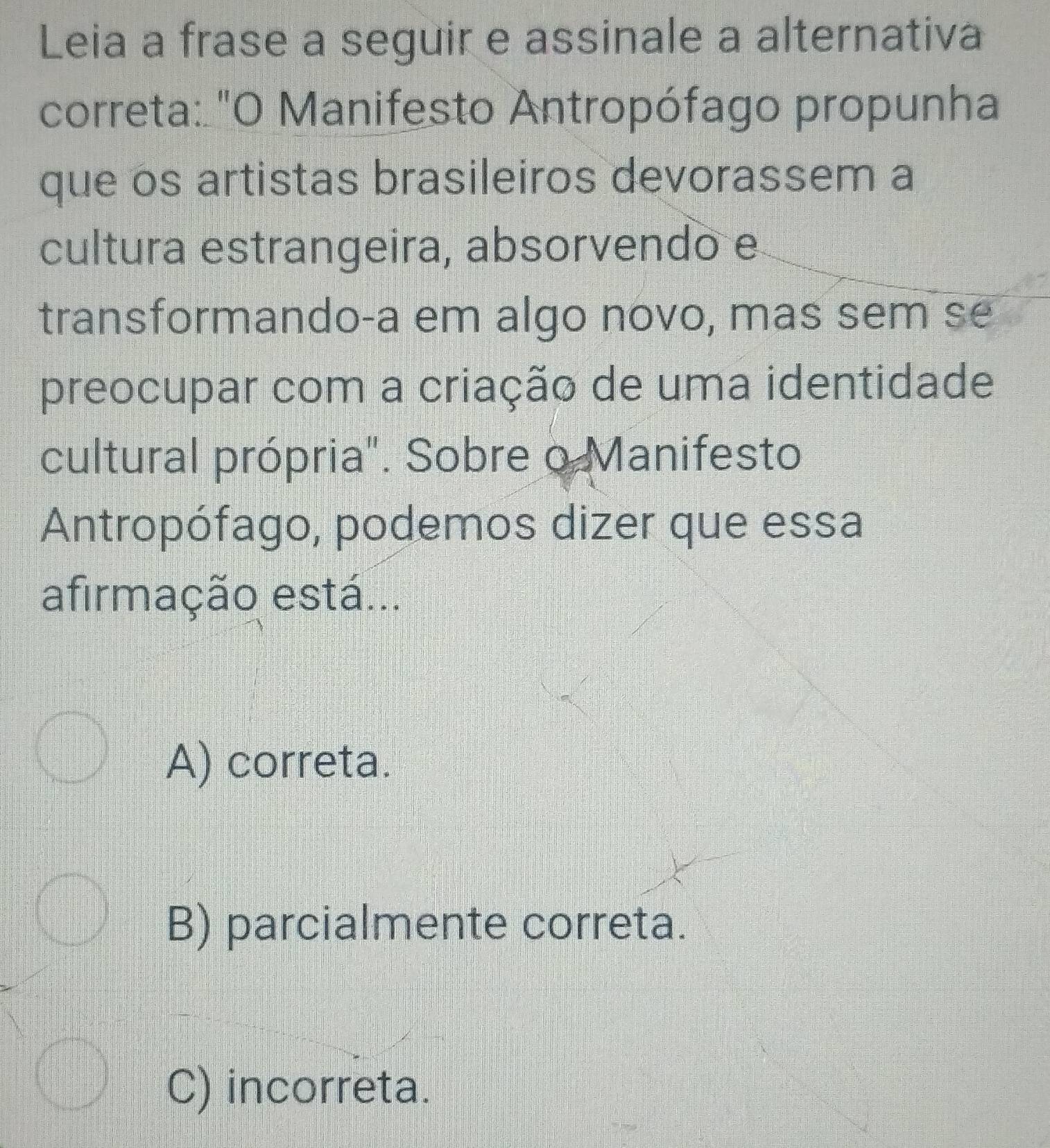Image resolution: width=1050 pixels, height=1148 pixels.
Task: Select answer A) correta
Action: click(73, 747)
